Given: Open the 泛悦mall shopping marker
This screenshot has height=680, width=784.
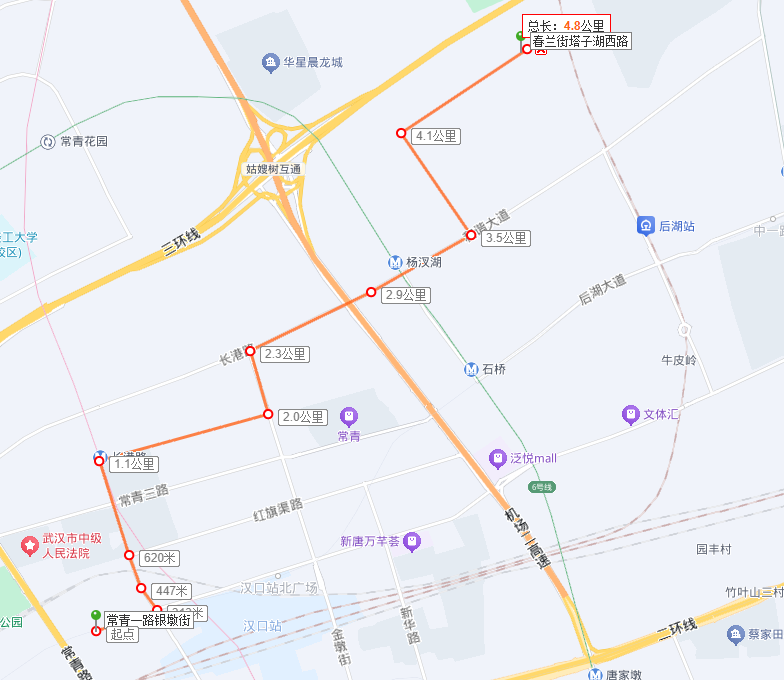Looking at the screenshot, I should click(x=498, y=458).
